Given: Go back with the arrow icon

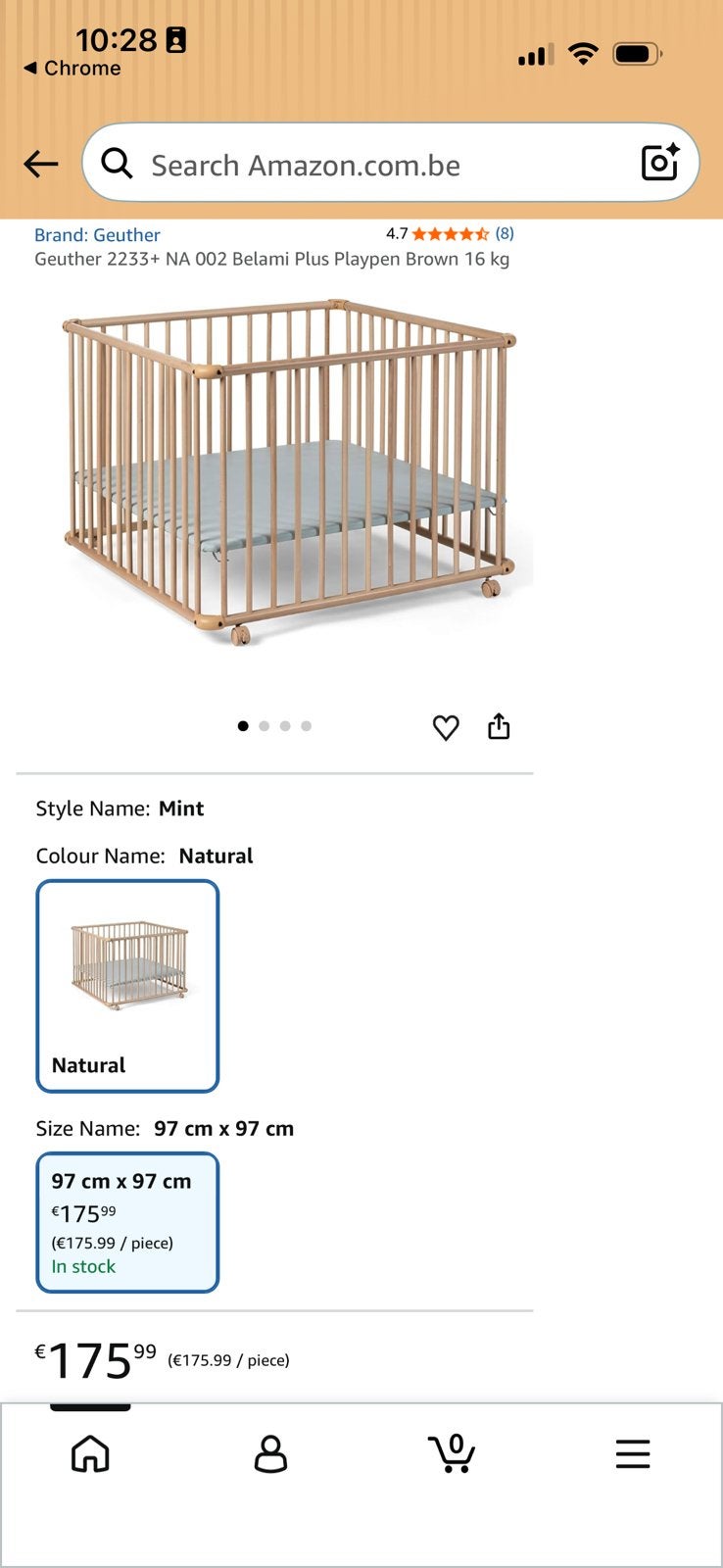Looking at the screenshot, I should pos(41,164).
